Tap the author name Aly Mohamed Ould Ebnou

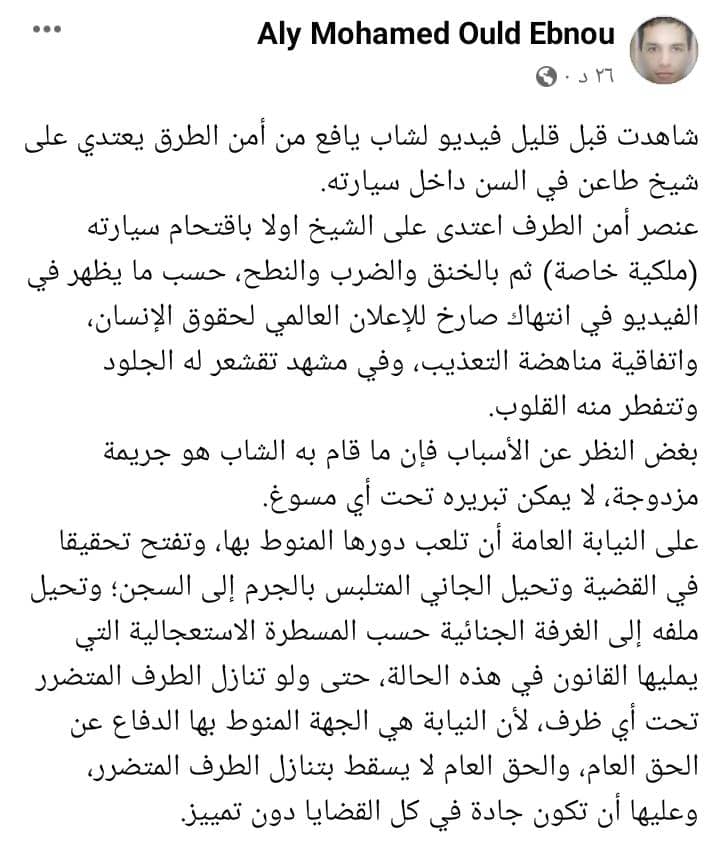[x=436, y=35]
